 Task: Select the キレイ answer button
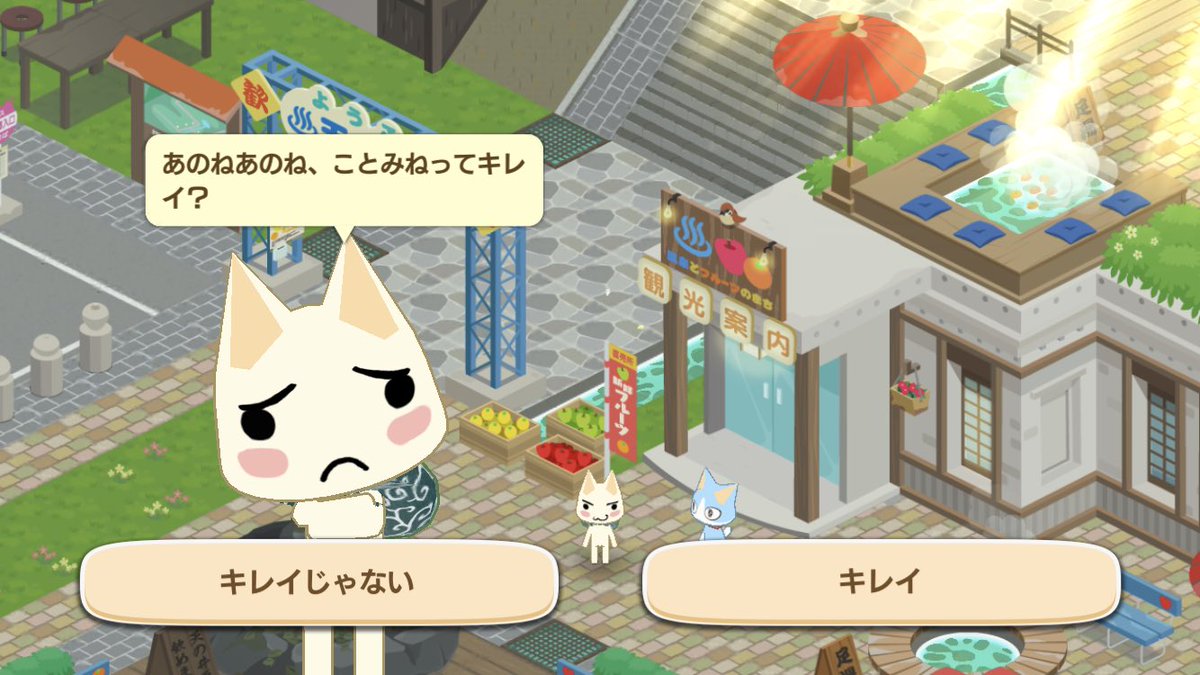[x=880, y=582]
